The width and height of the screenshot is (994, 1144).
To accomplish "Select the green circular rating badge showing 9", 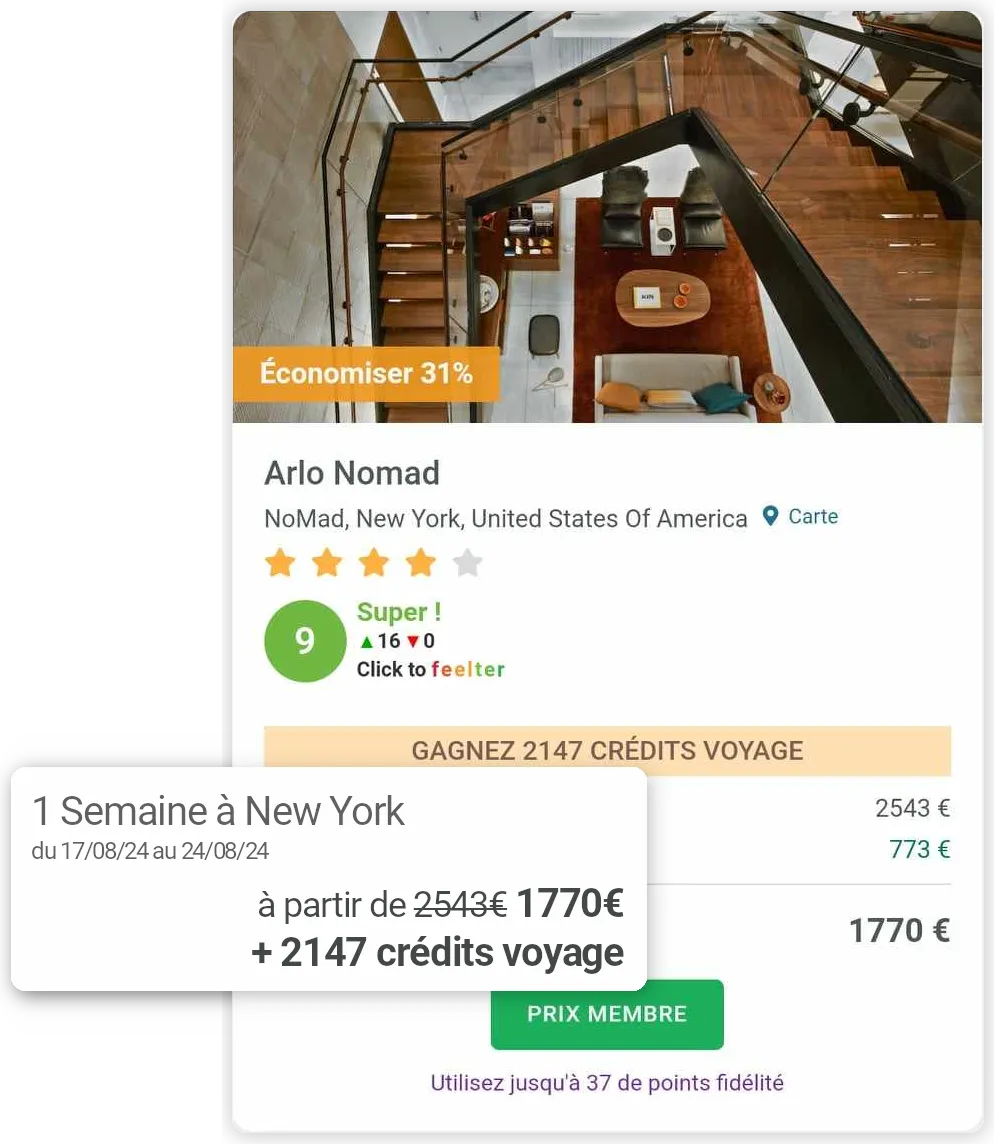I will pyautogui.click(x=305, y=640).
